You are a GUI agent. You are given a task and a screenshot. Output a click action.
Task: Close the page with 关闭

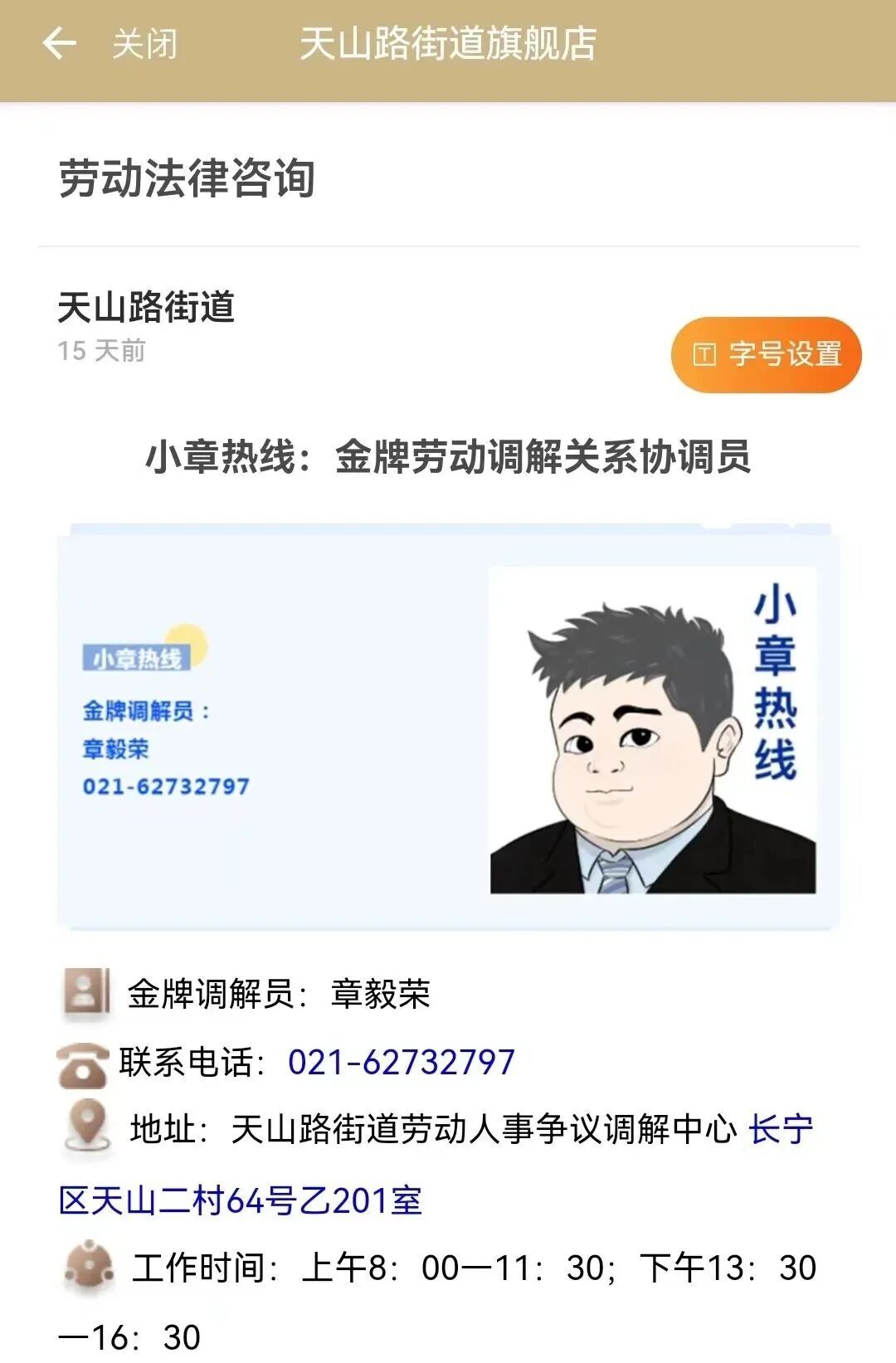click(145, 44)
